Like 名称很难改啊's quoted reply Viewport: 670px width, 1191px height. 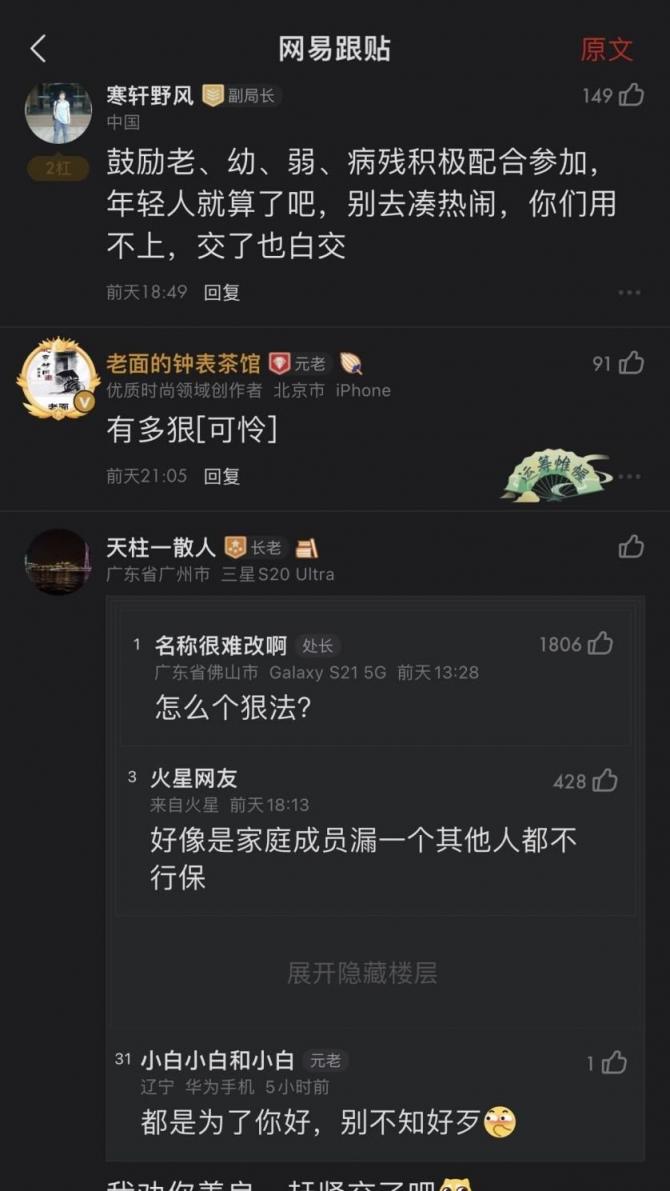coord(600,644)
